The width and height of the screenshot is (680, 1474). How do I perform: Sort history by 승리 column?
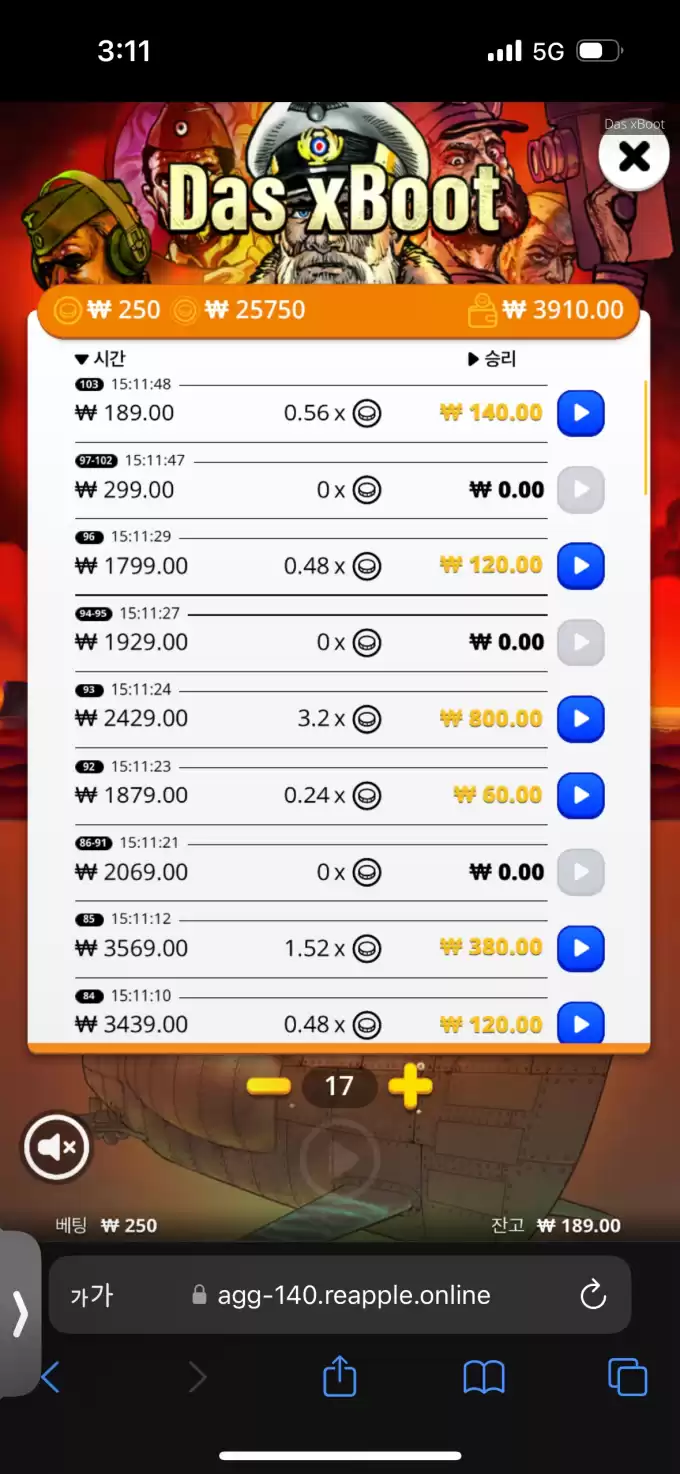tap(492, 359)
